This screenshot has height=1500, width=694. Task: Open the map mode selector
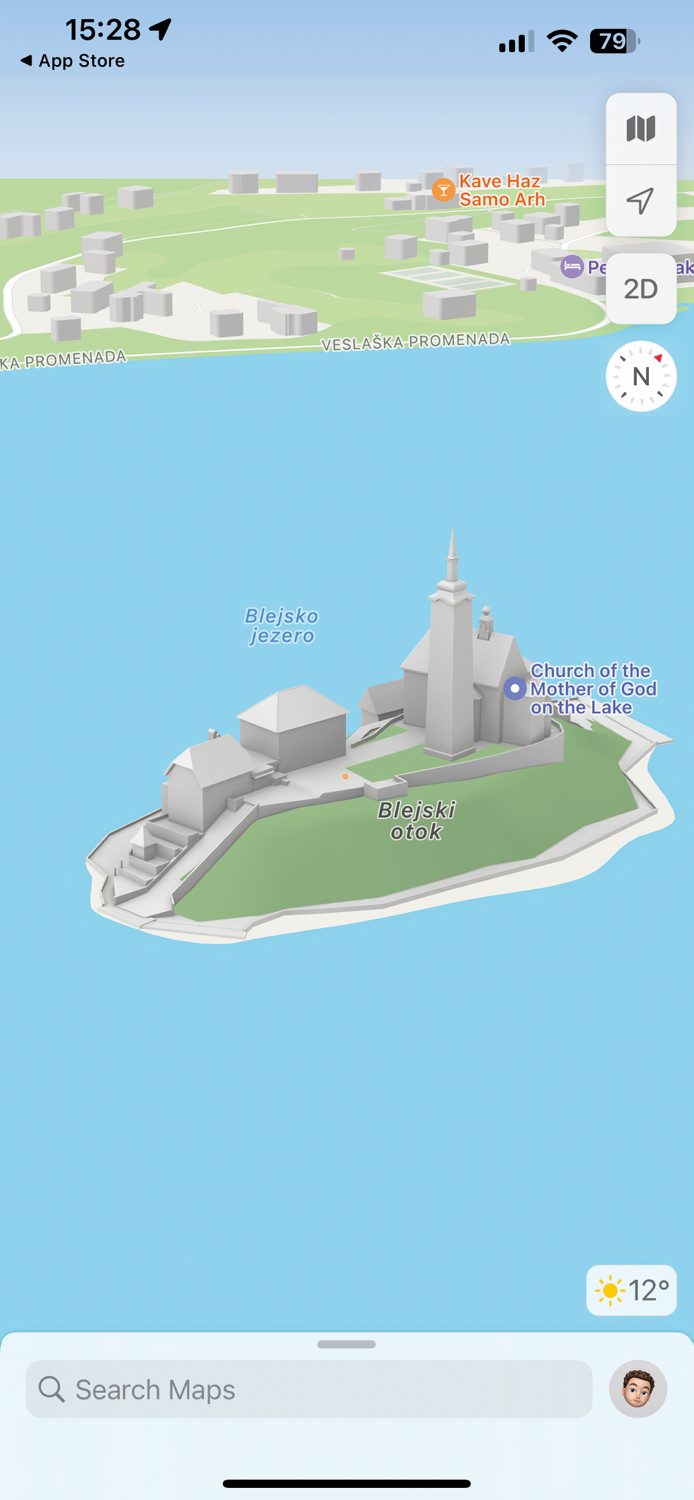tap(640, 129)
